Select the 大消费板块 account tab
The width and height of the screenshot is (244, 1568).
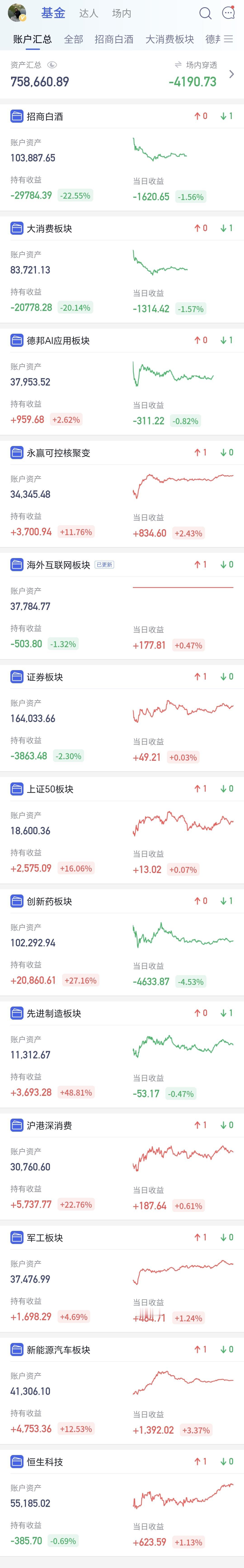pyautogui.click(x=170, y=39)
